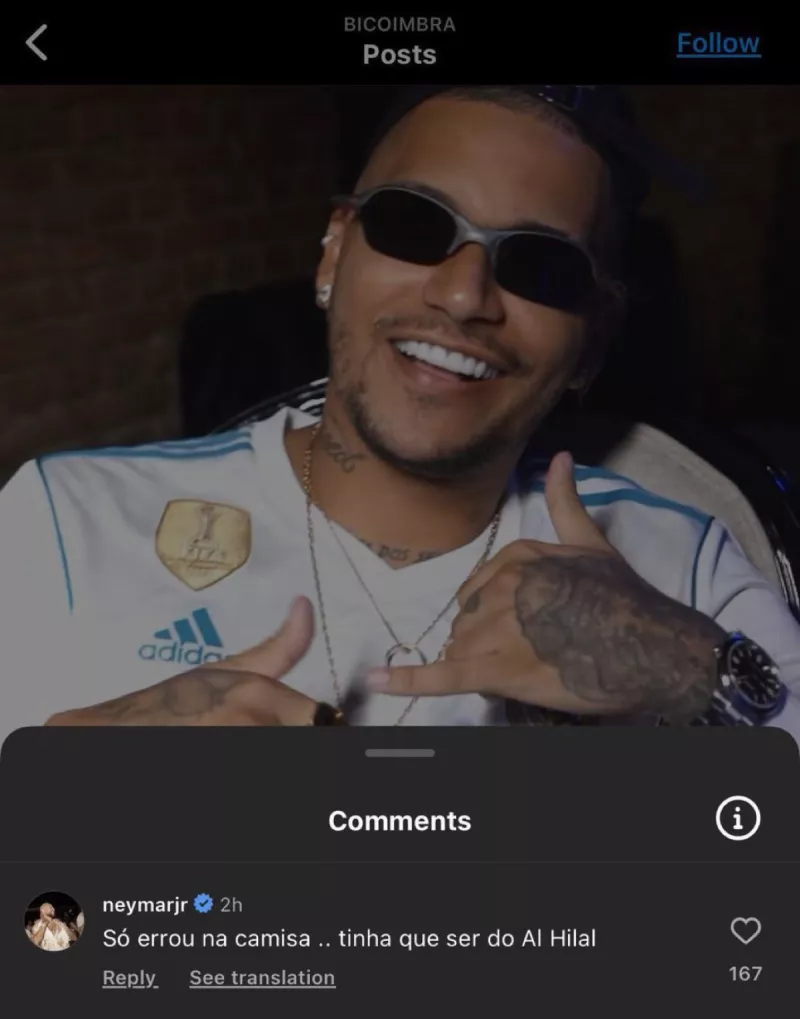Screen dimensions: 800x1019
Task: Open neymarjr's profile picture
Action: pyautogui.click(x=54, y=921)
